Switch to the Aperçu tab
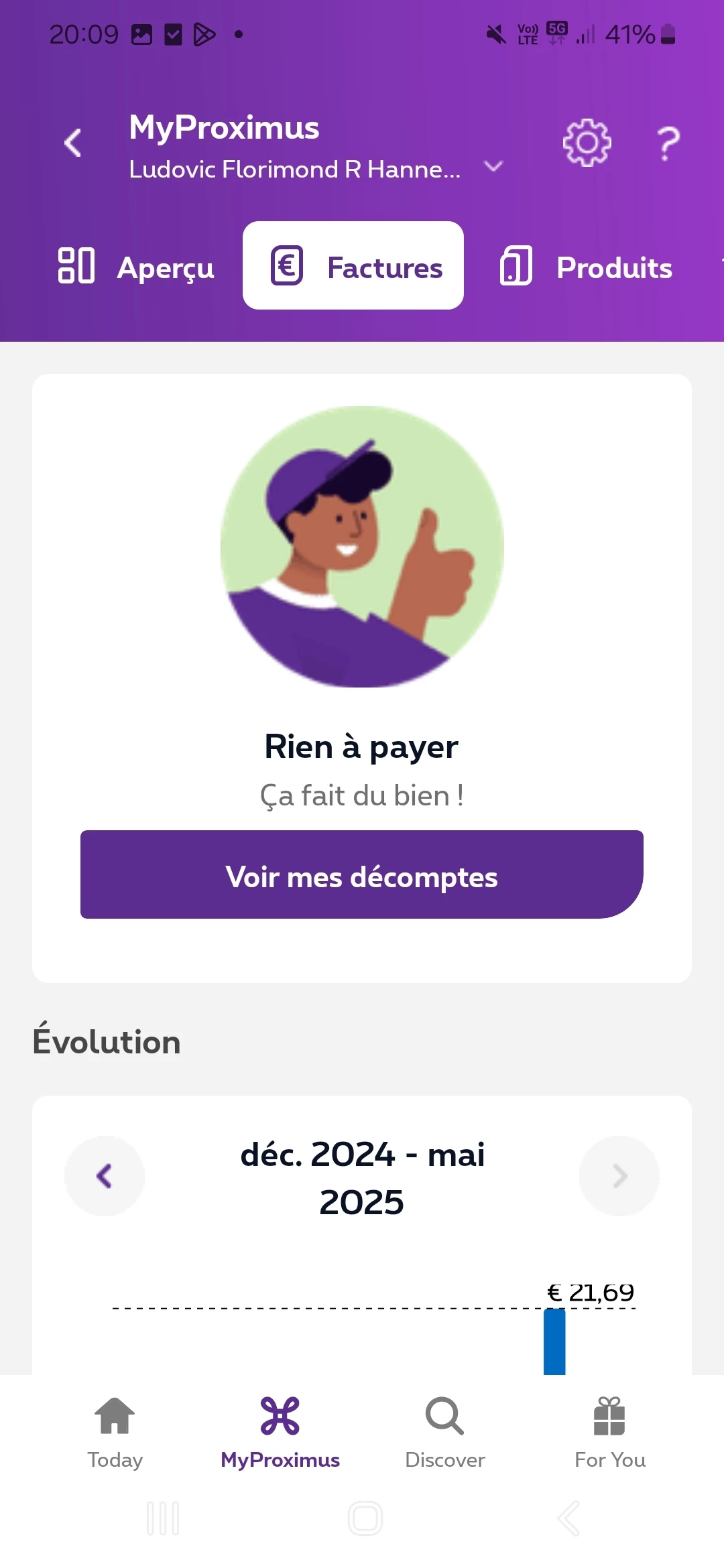Screen dimensions: 724x1568 tap(136, 267)
